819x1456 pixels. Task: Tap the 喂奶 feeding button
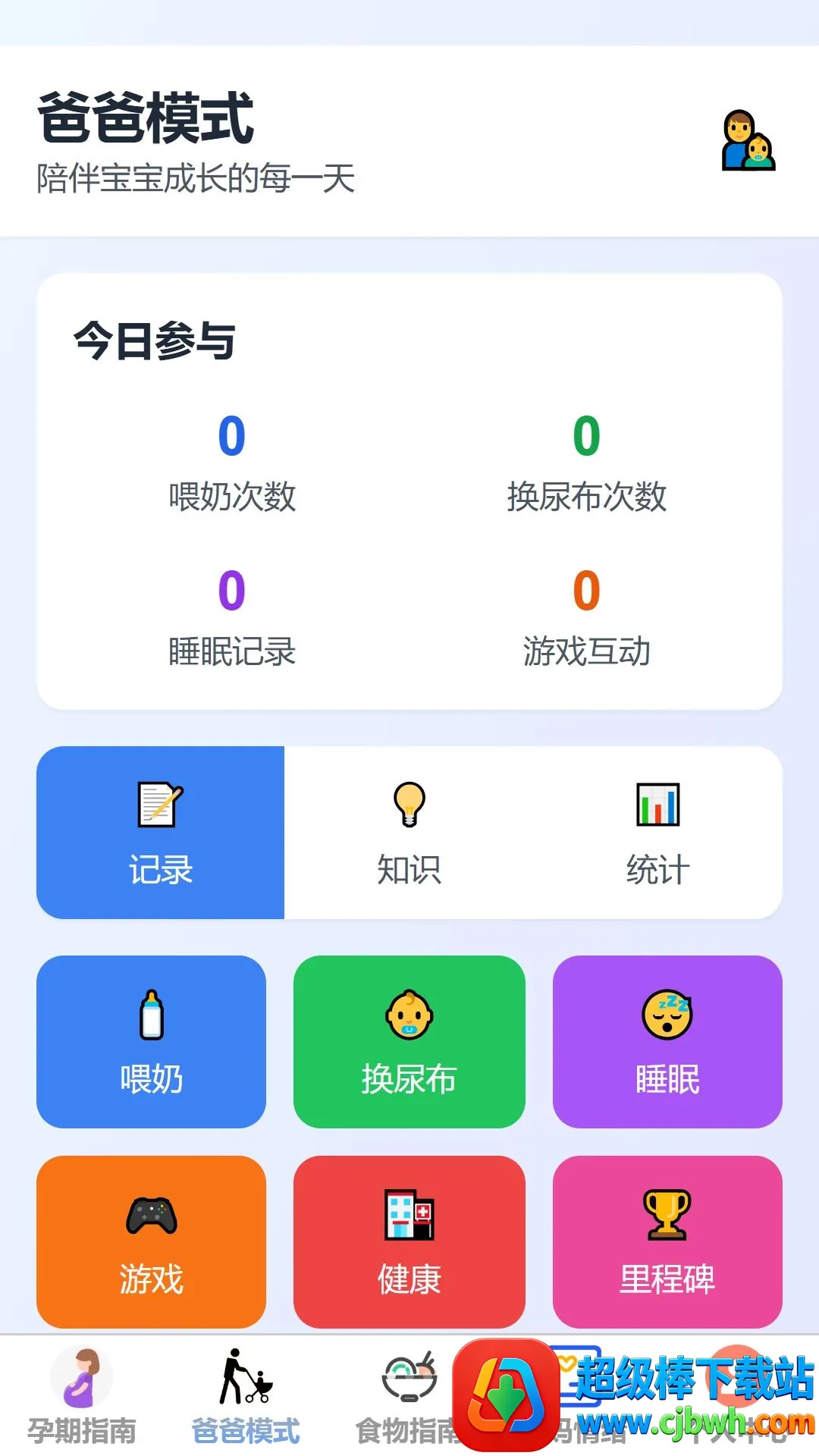(151, 1041)
